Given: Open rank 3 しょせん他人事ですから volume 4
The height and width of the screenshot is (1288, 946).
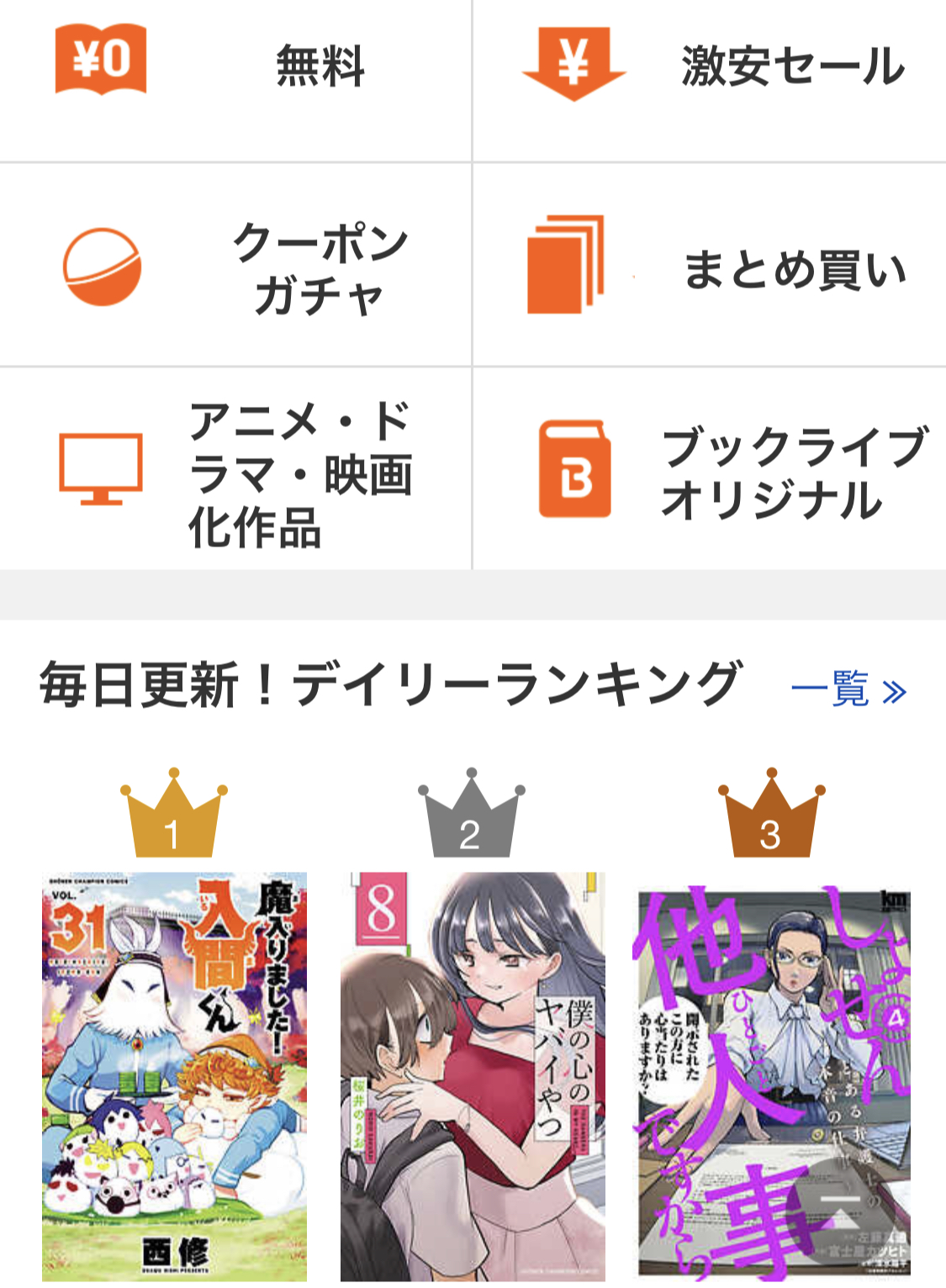Looking at the screenshot, I should pyautogui.click(x=773, y=1083).
